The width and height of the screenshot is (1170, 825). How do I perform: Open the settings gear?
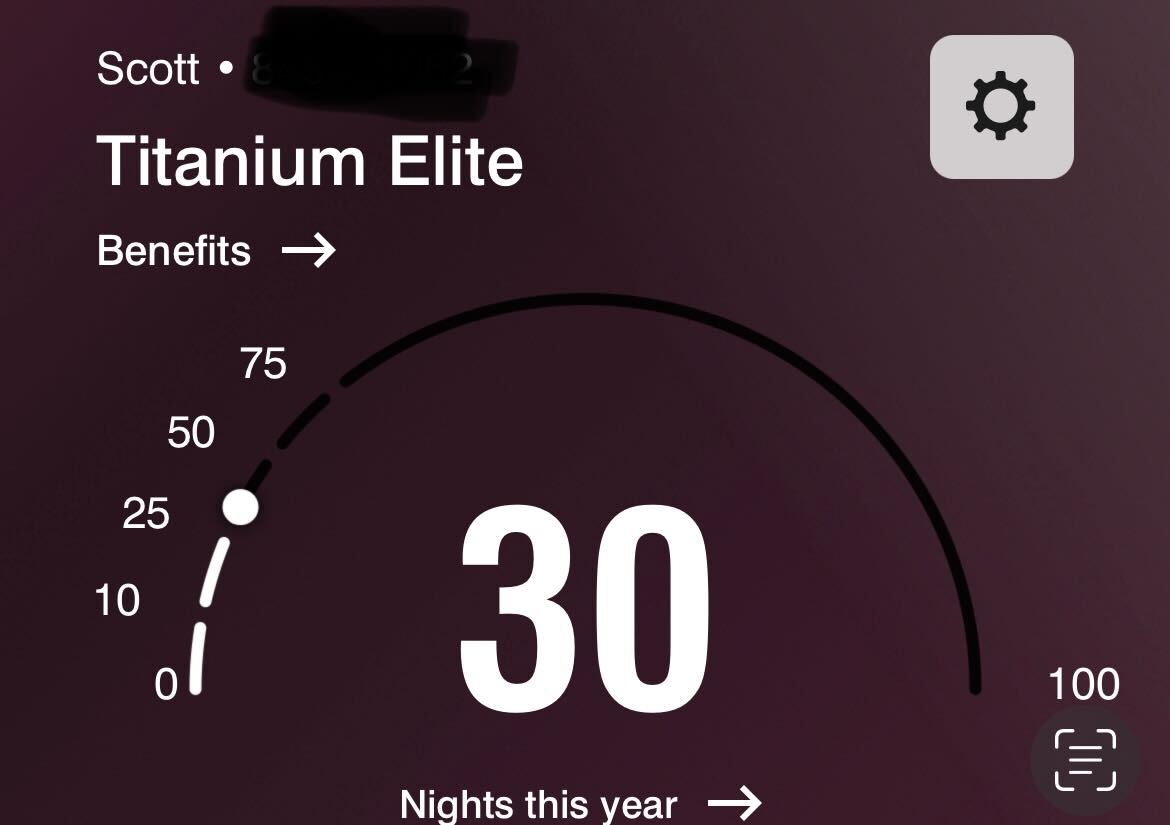click(x=1001, y=107)
